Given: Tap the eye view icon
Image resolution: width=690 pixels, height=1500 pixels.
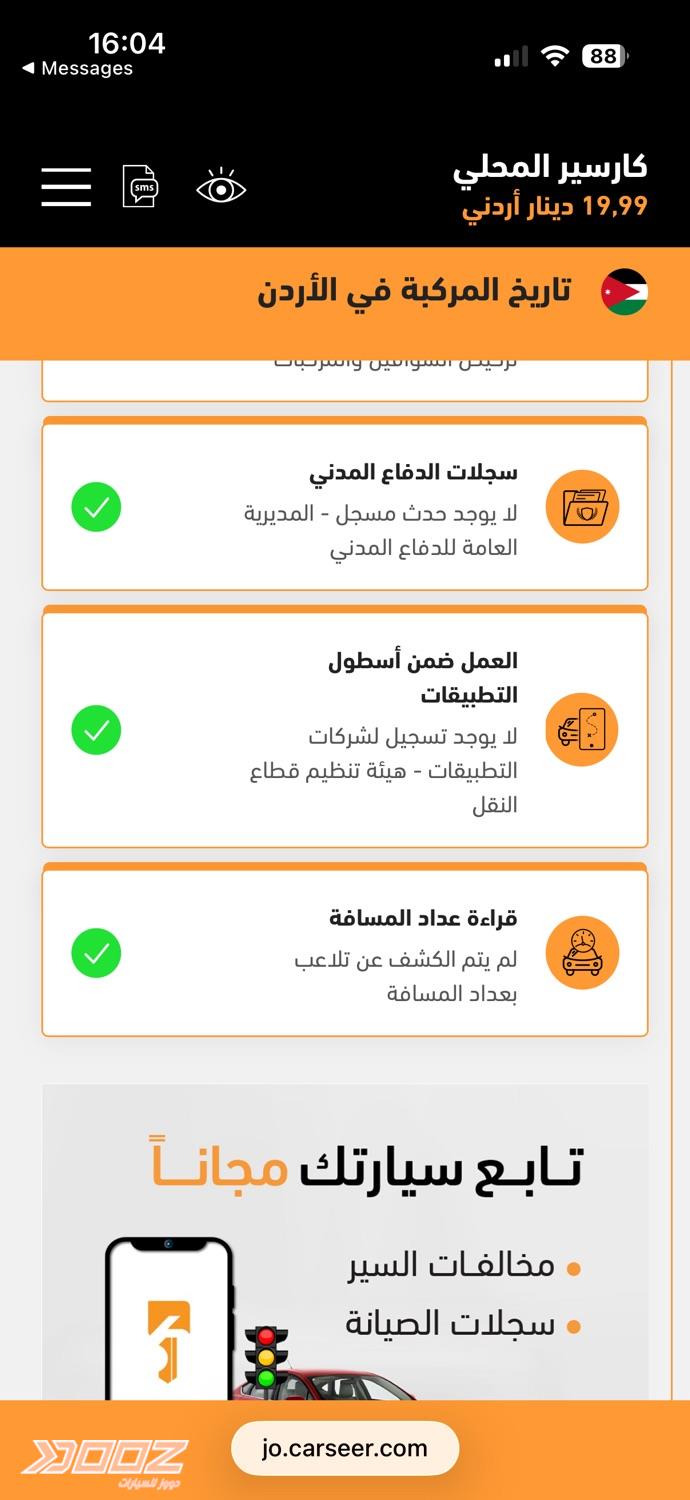Looking at the screenshot, I should (221, 187).
